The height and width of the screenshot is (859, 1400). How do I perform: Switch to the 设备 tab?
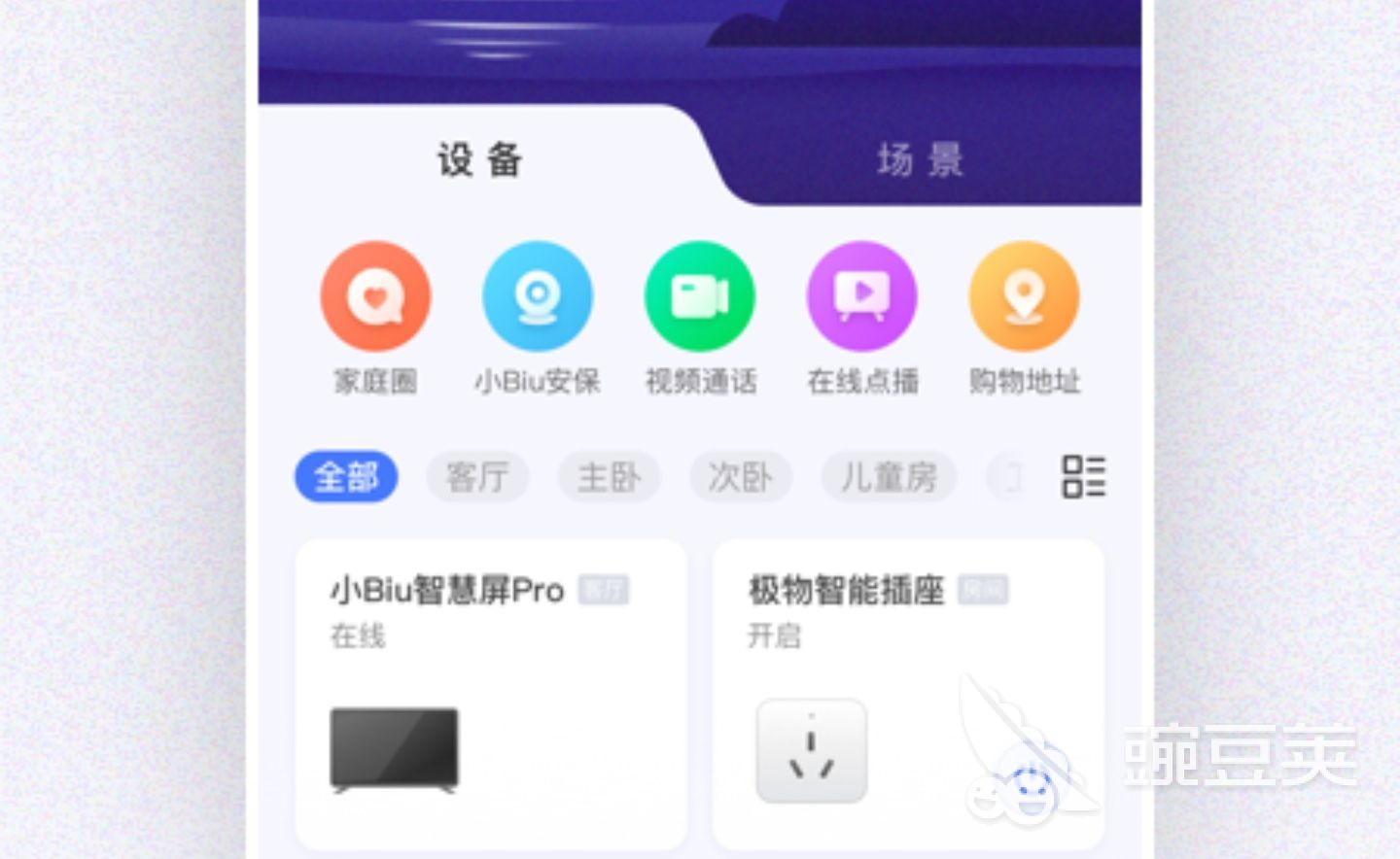tap(479, 159)
